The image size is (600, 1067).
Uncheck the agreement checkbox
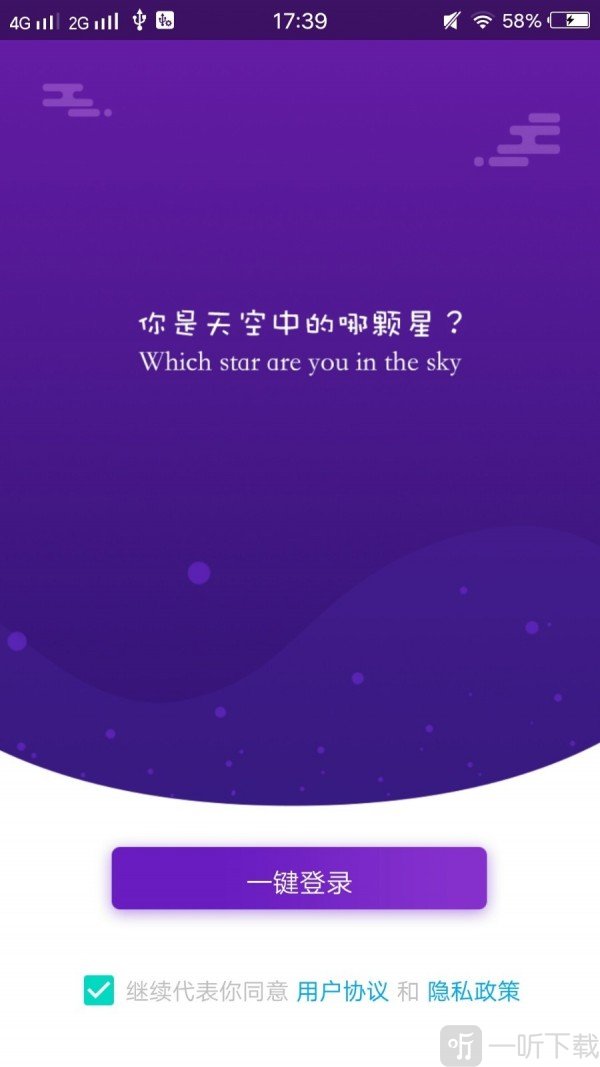[x=98, y=991]
